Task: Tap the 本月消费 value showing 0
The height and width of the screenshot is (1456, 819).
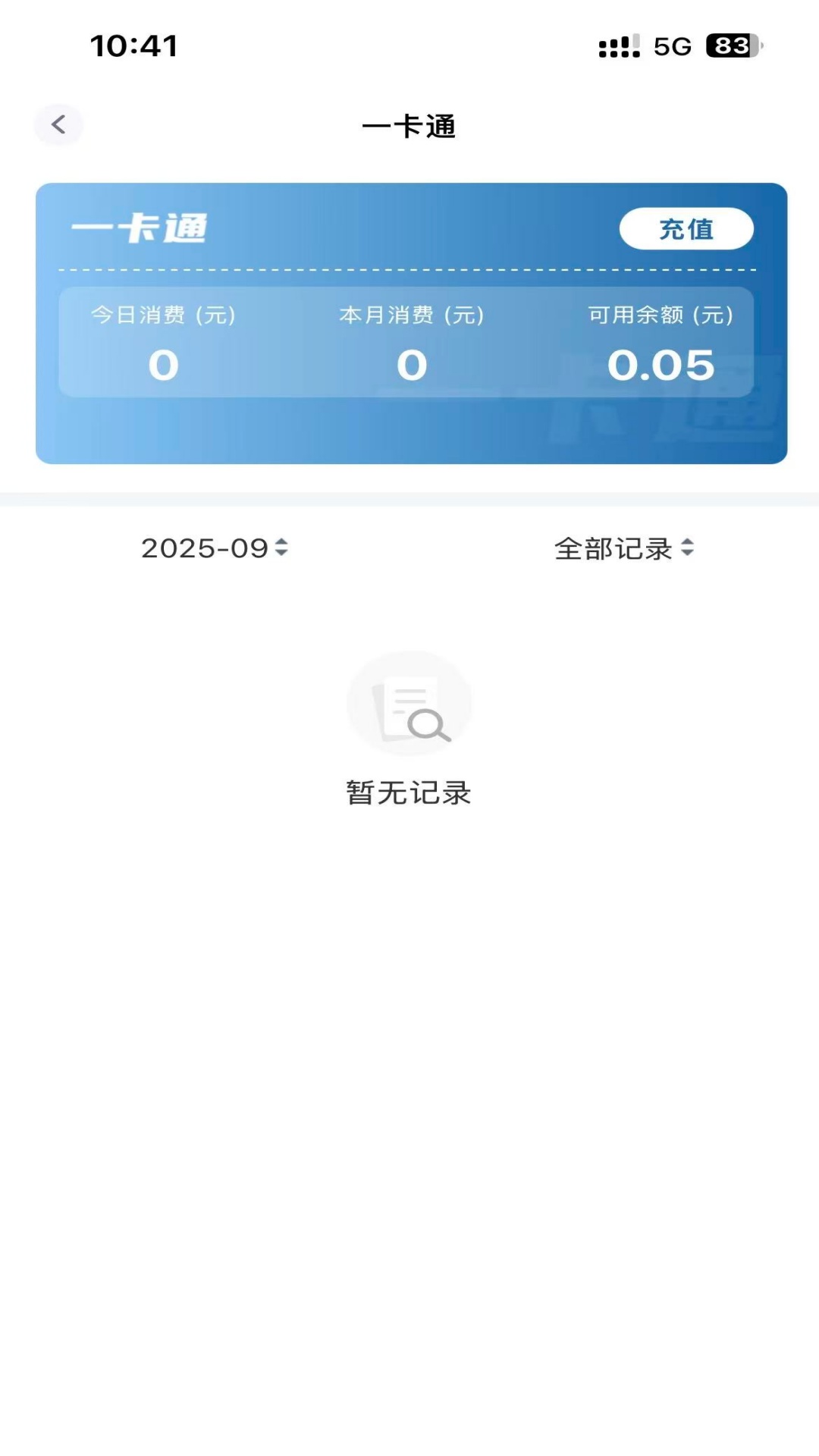Action: (410, 365)
